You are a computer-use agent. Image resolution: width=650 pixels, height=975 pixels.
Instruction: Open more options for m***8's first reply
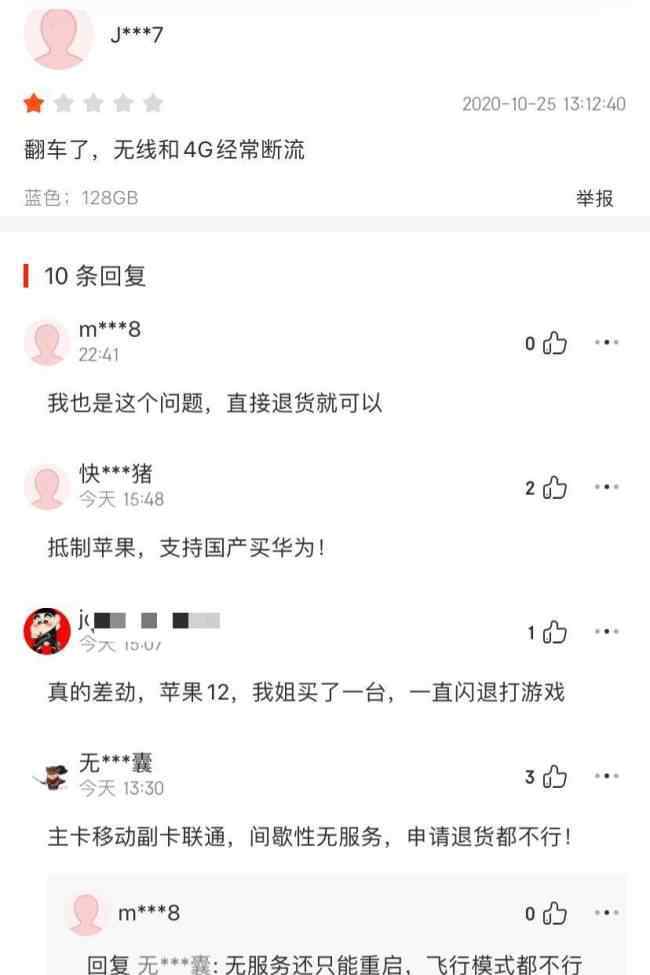[607, 343]
